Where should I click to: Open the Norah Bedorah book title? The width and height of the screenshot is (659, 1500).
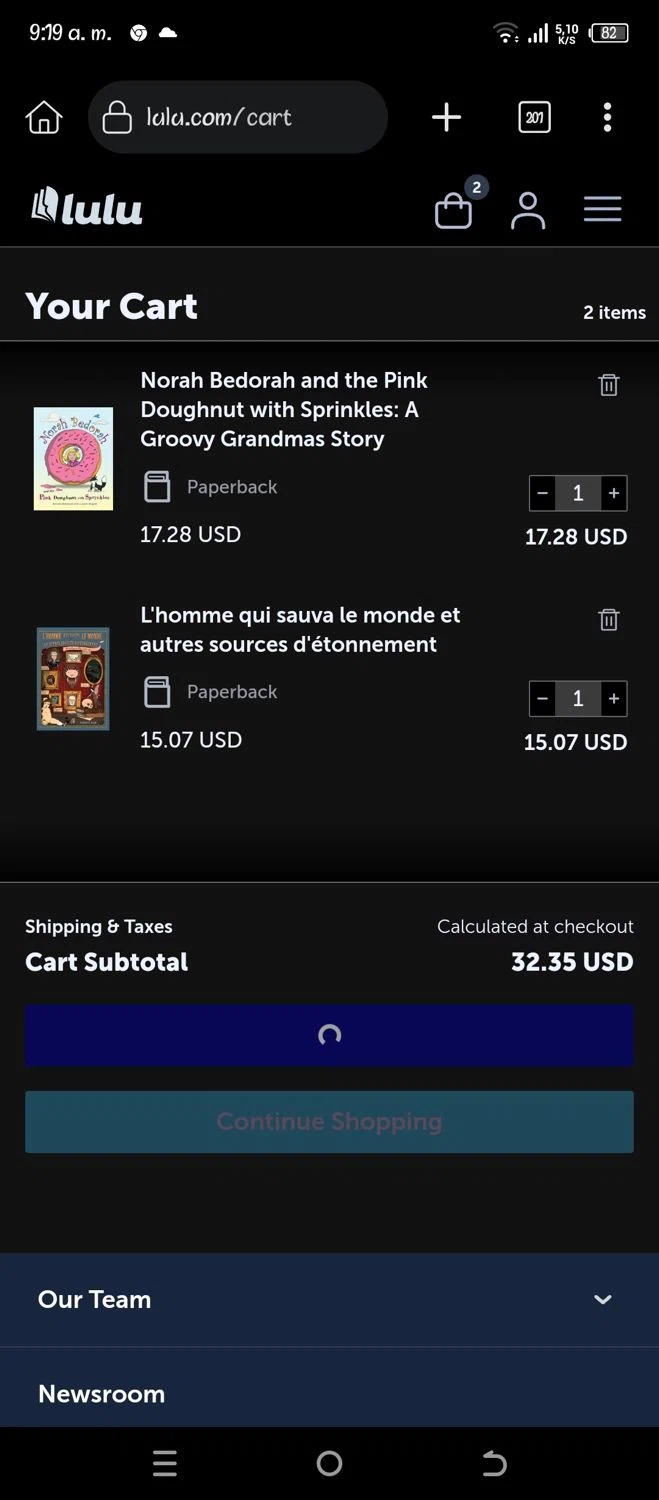pyautogui.click(x=284, y=409)
